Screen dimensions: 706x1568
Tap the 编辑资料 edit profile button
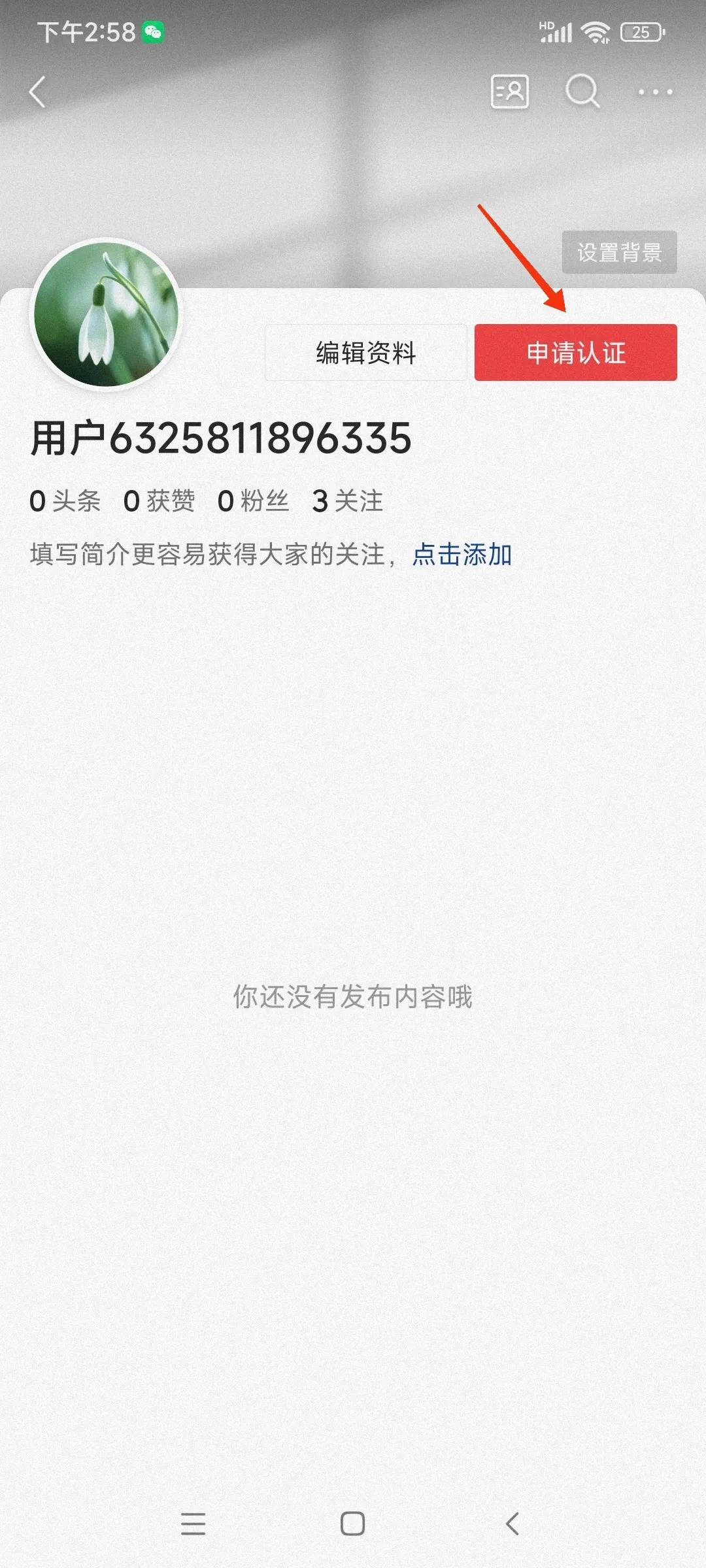tap(366, 353)
